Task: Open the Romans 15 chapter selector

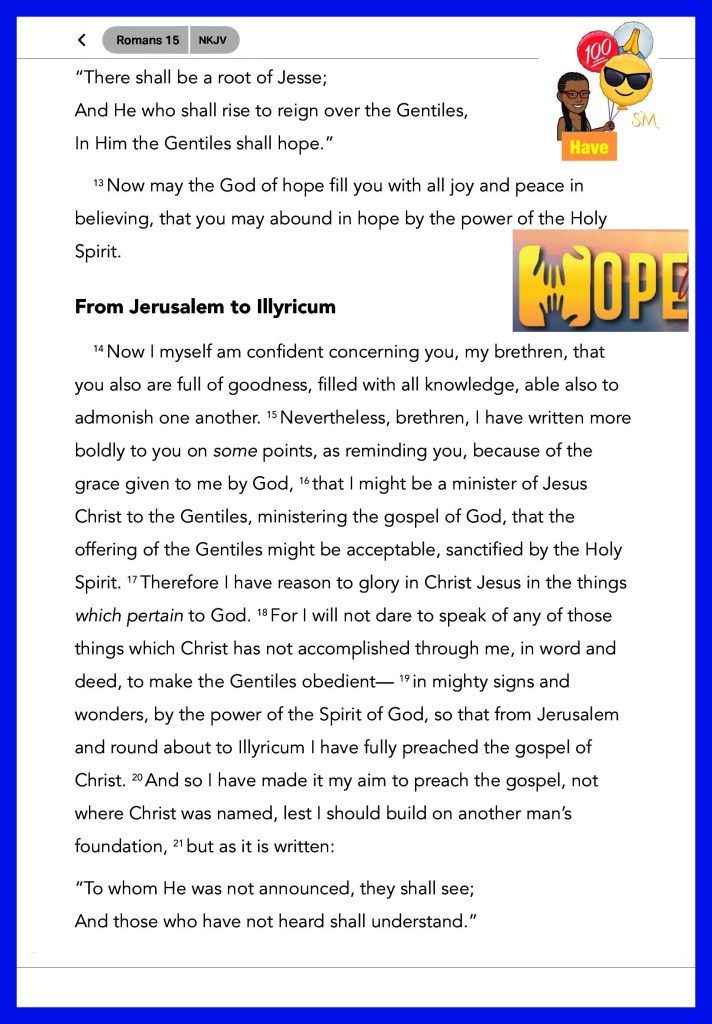Action: coord(146,40)
